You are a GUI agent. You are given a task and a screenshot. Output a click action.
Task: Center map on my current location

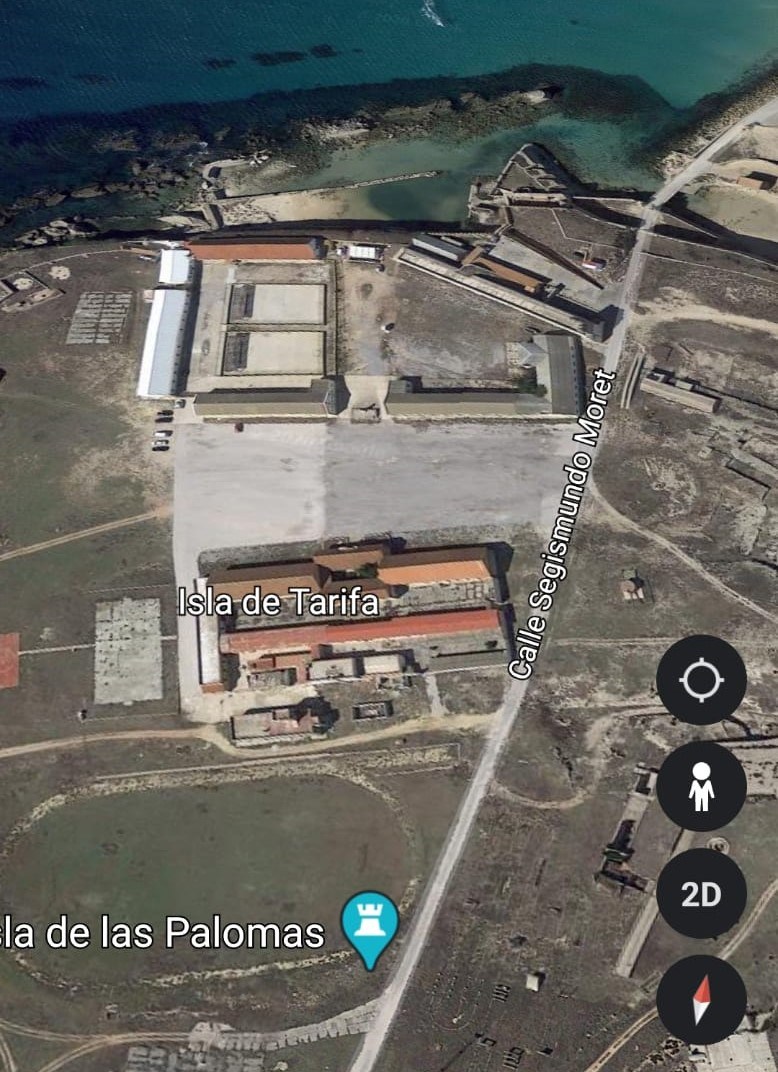tap(701, 680)
